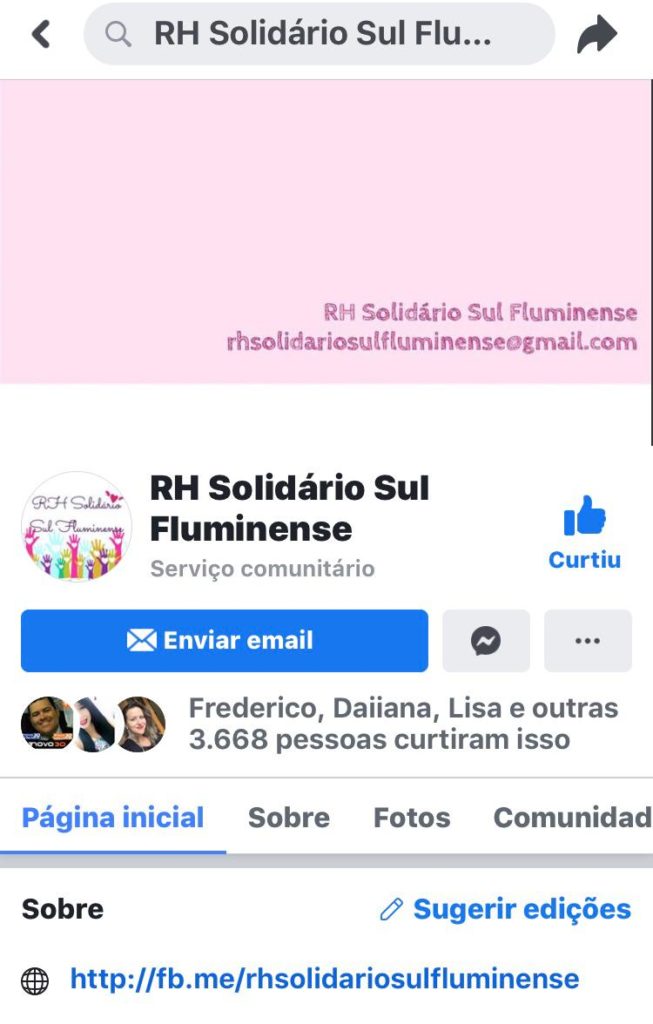Switch to the Sobre tab
Viewport: 653px width, 1024px height.
click(288, 818)
